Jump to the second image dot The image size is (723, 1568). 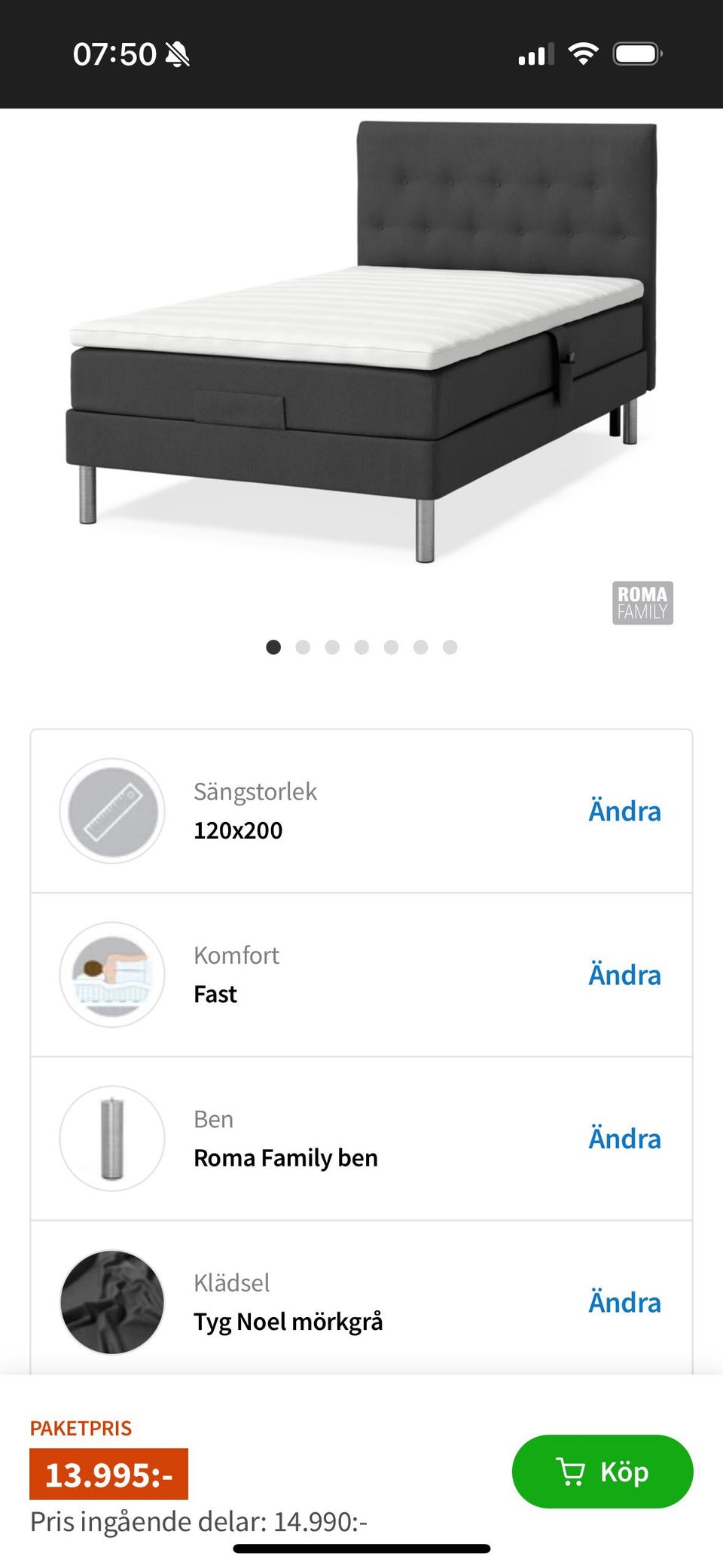(x=303, y=647)
